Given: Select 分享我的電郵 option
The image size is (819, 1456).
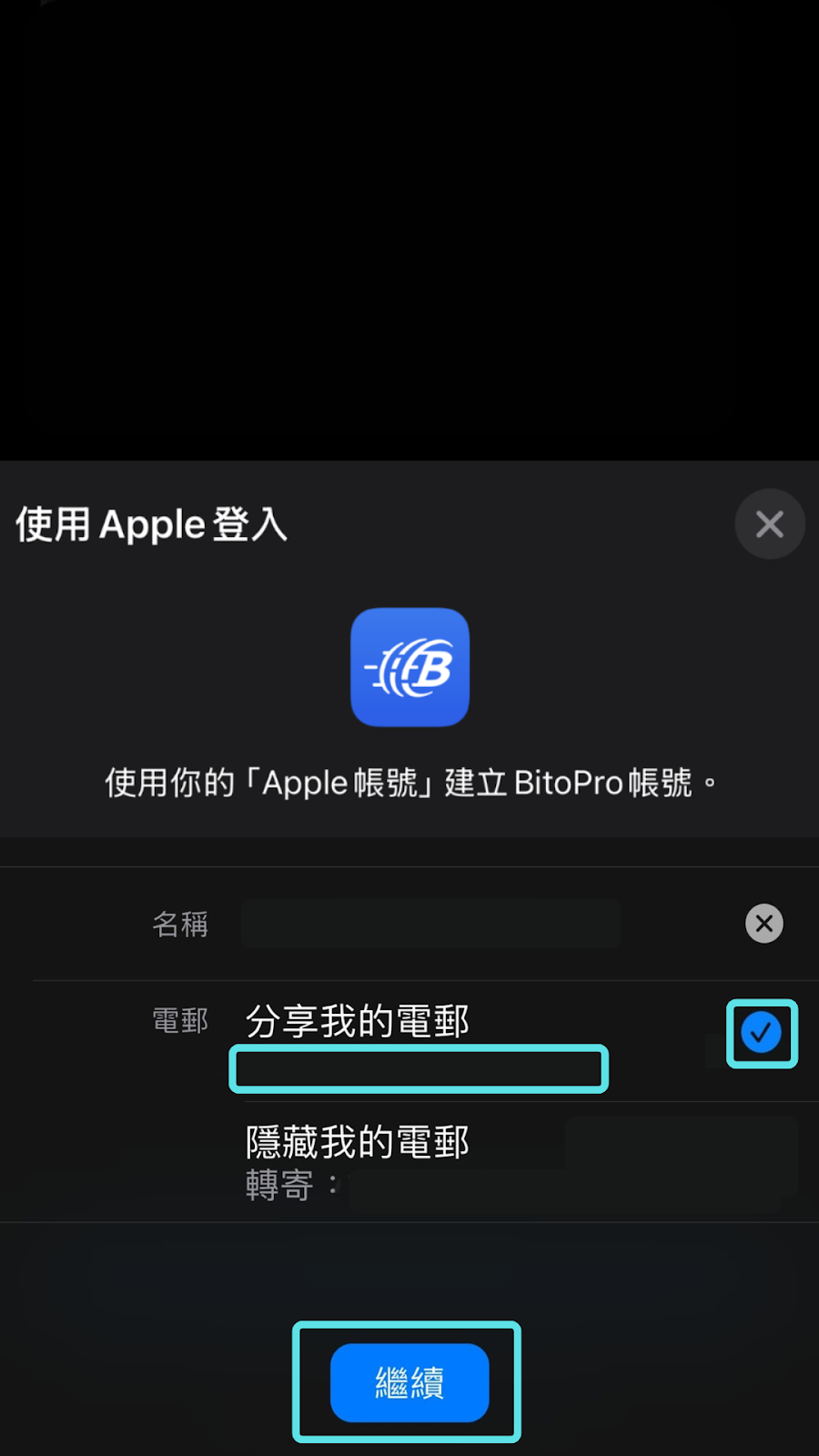Looking at the screenshot, I should [359, 1022].
